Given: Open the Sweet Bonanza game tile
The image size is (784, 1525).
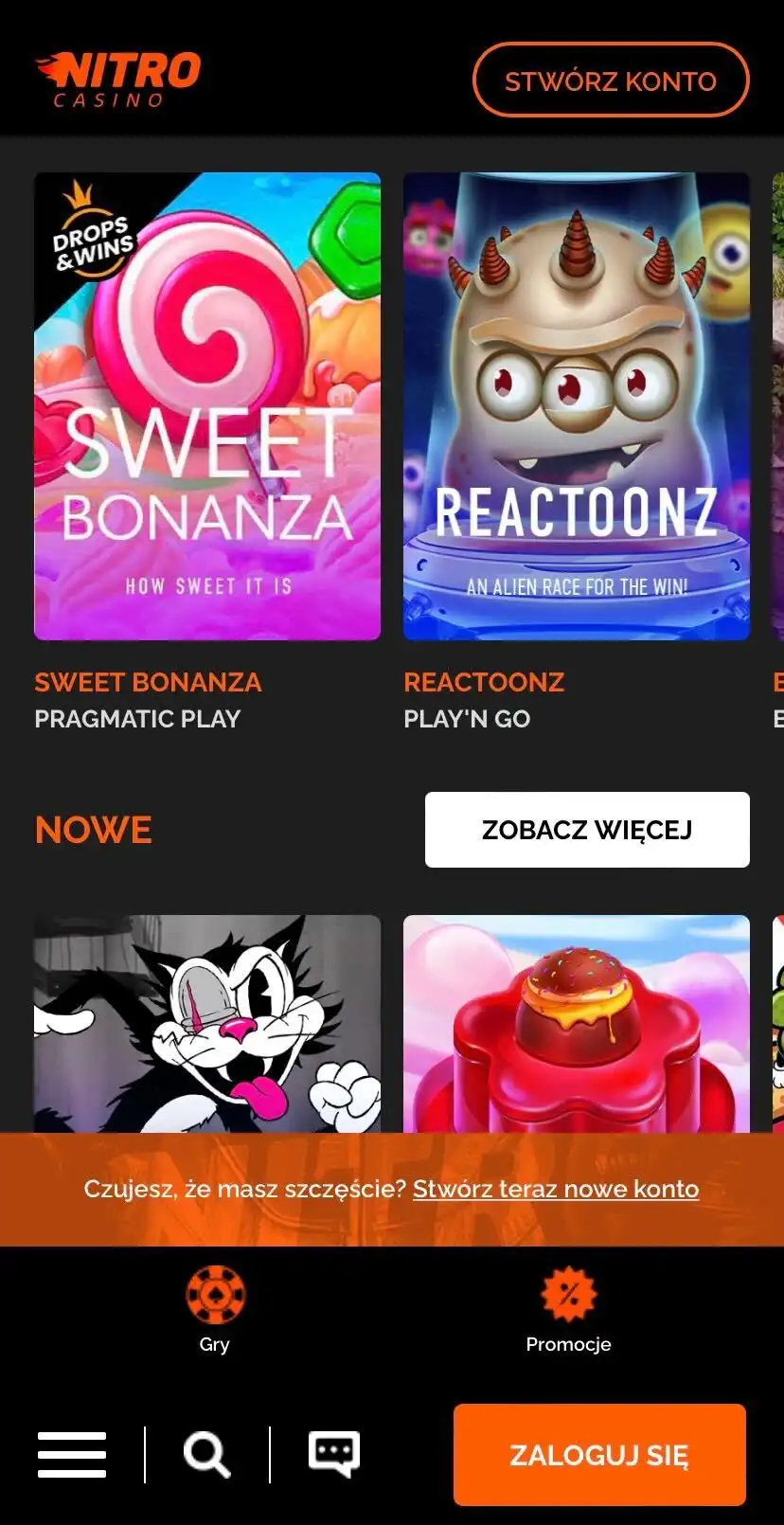Looking at the screenshot, I should click(x=207, y=406).
